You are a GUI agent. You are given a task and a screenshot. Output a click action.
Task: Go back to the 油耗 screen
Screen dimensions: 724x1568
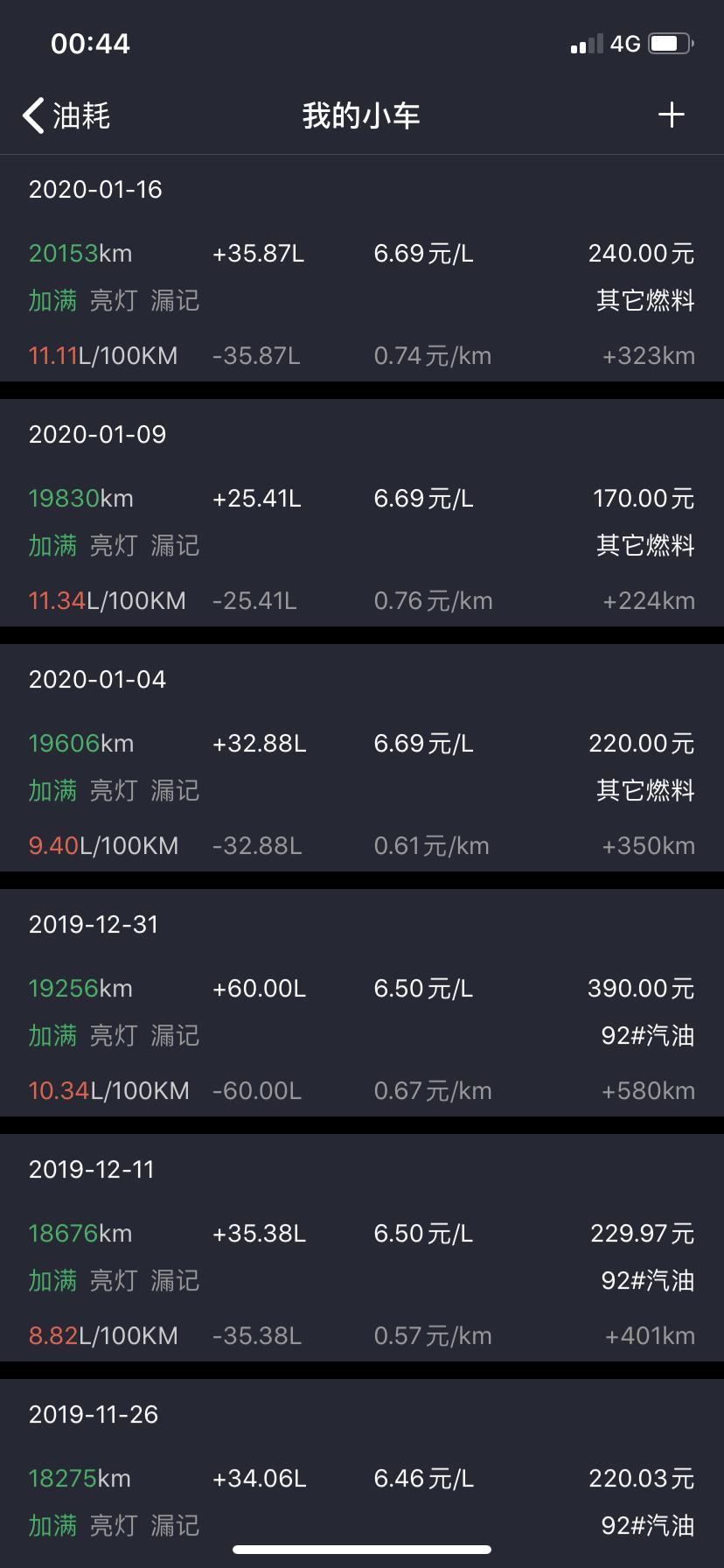coord(66,115)
